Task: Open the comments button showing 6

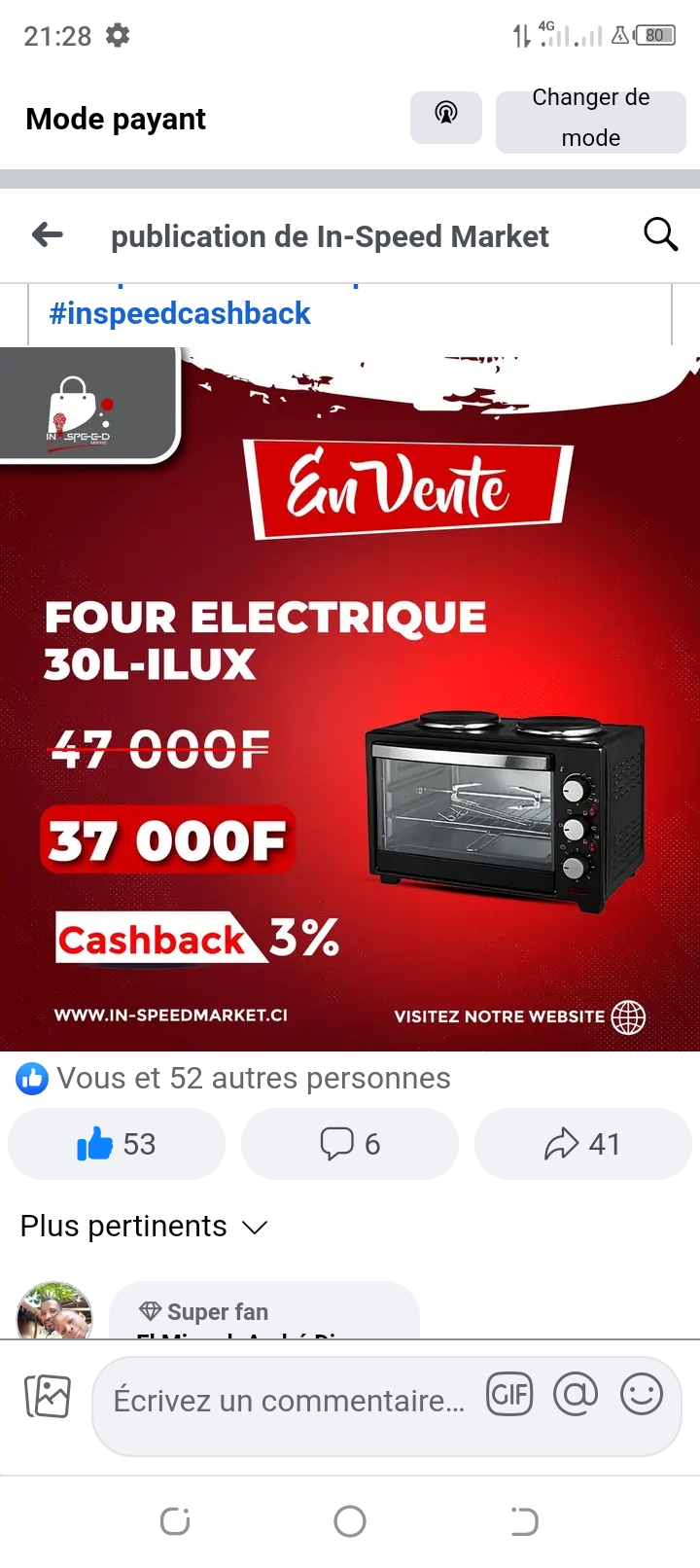Action: click(x=350, y=1144)
